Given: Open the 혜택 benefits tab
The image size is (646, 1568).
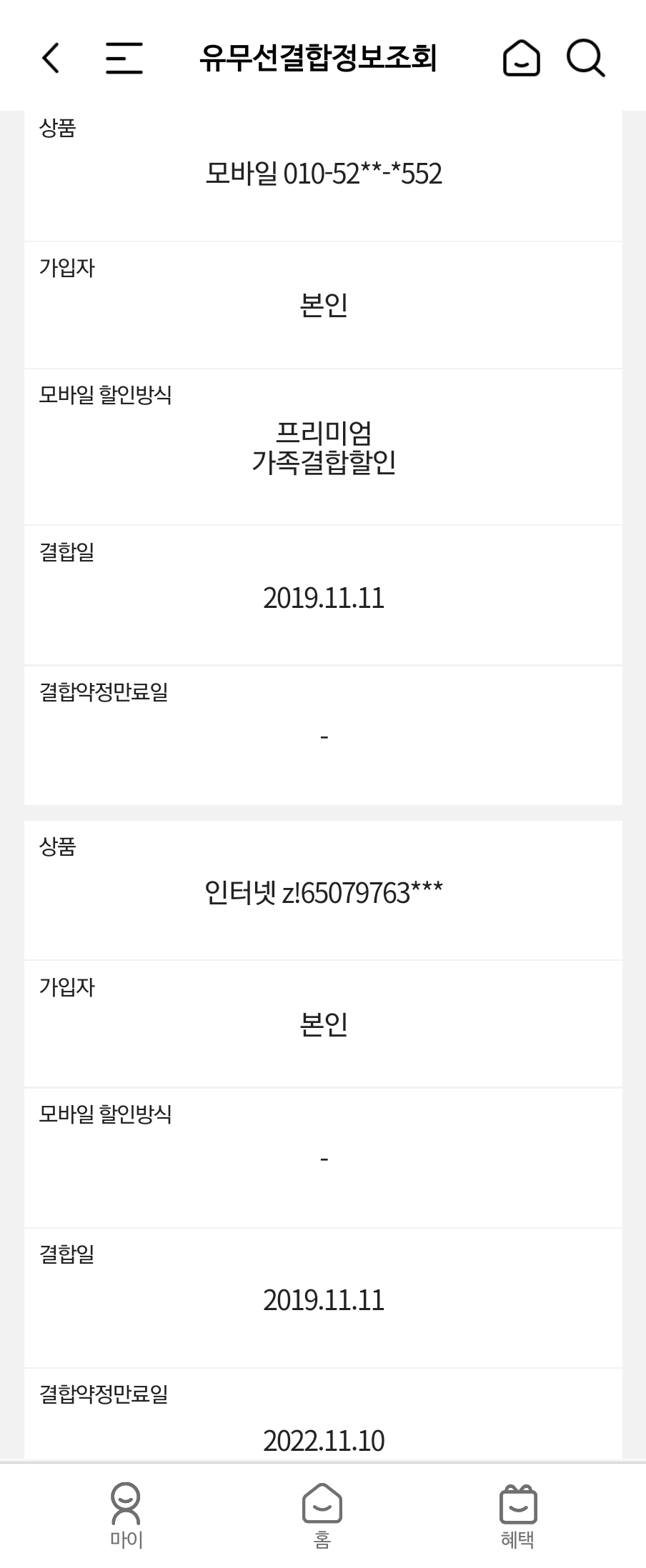Looking at the screenshot, I should [x=518, y=1515].
